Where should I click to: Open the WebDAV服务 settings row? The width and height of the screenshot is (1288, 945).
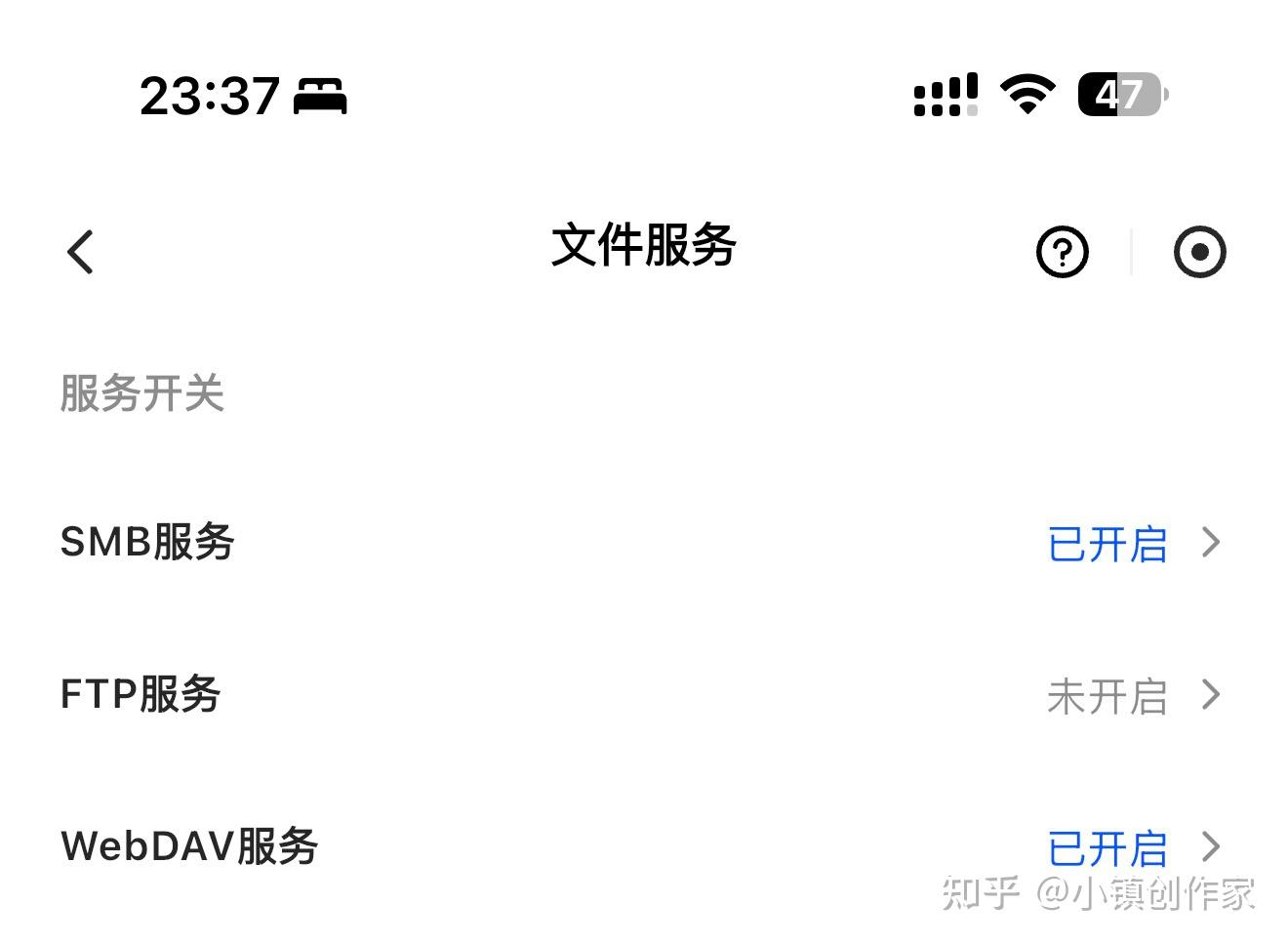tap(640, 845)
